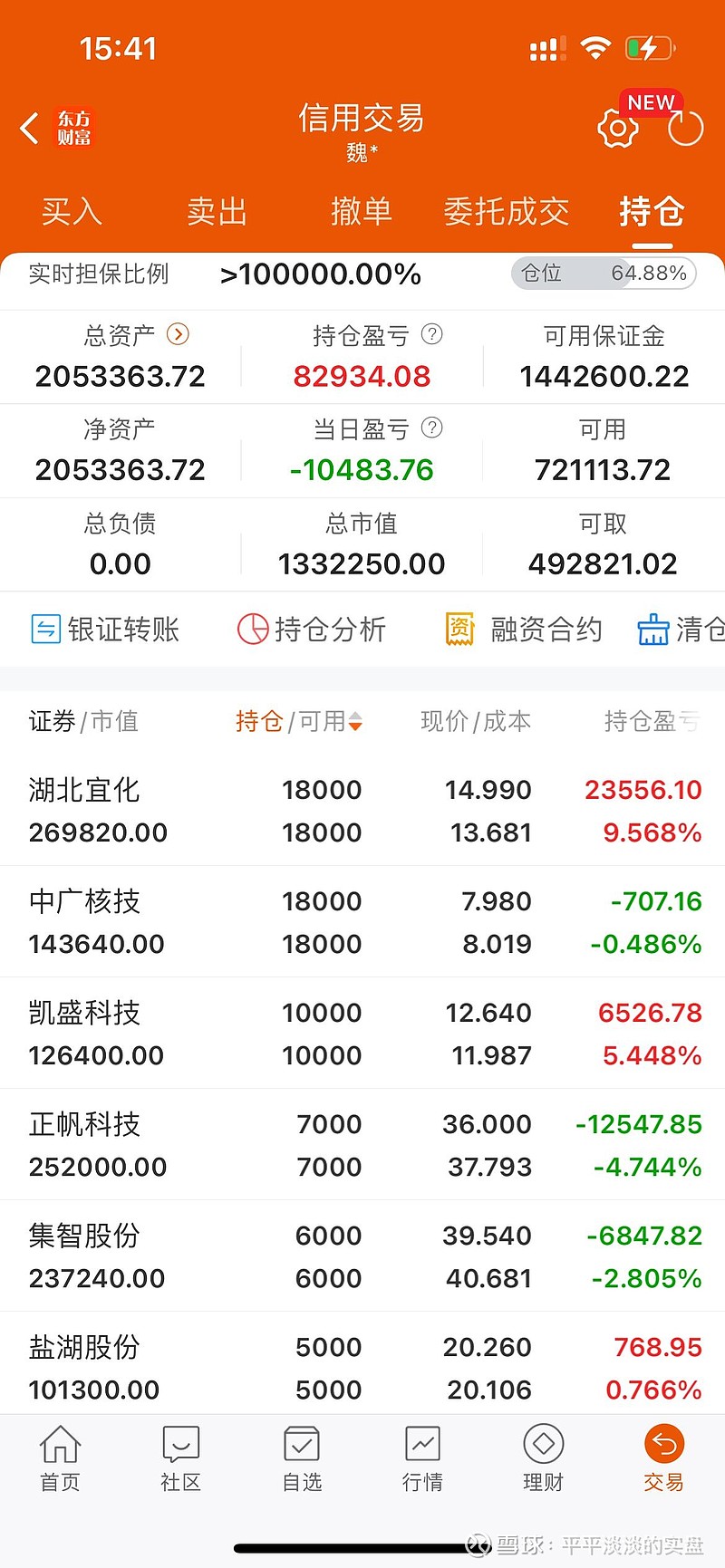Refresh the account data

685,129
